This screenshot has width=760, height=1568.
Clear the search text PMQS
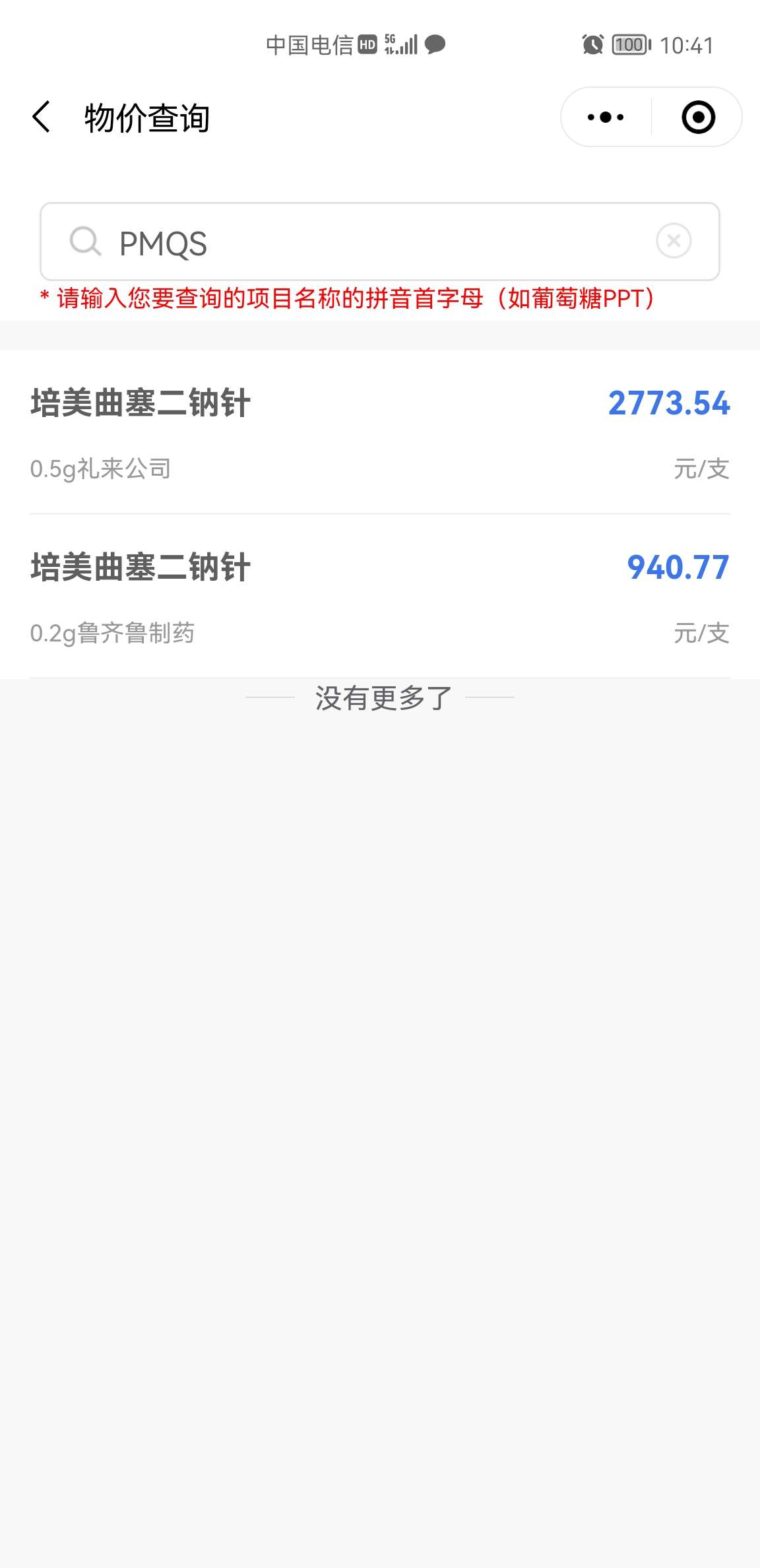click(x=674, y=241)
